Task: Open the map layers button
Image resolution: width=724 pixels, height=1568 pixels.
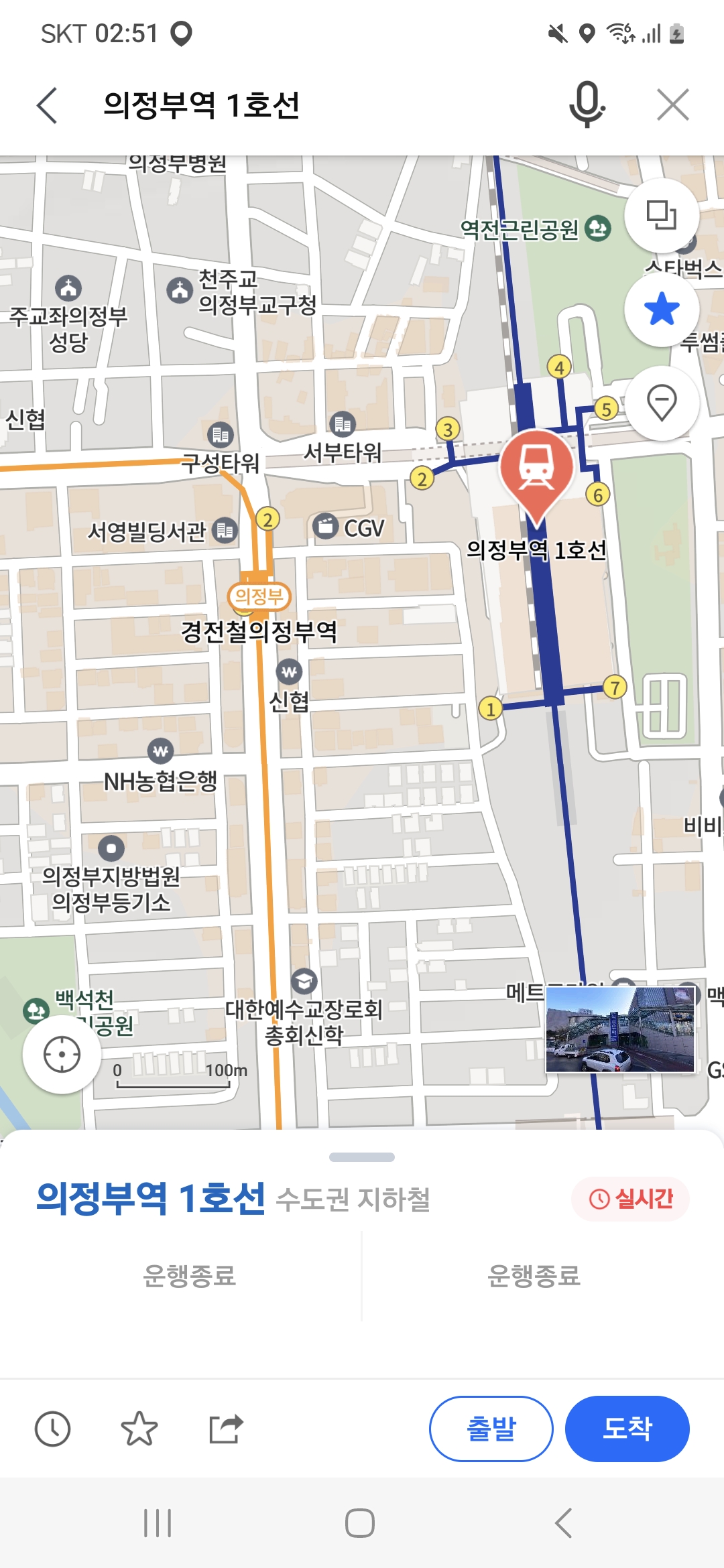Action: point(662,215)
